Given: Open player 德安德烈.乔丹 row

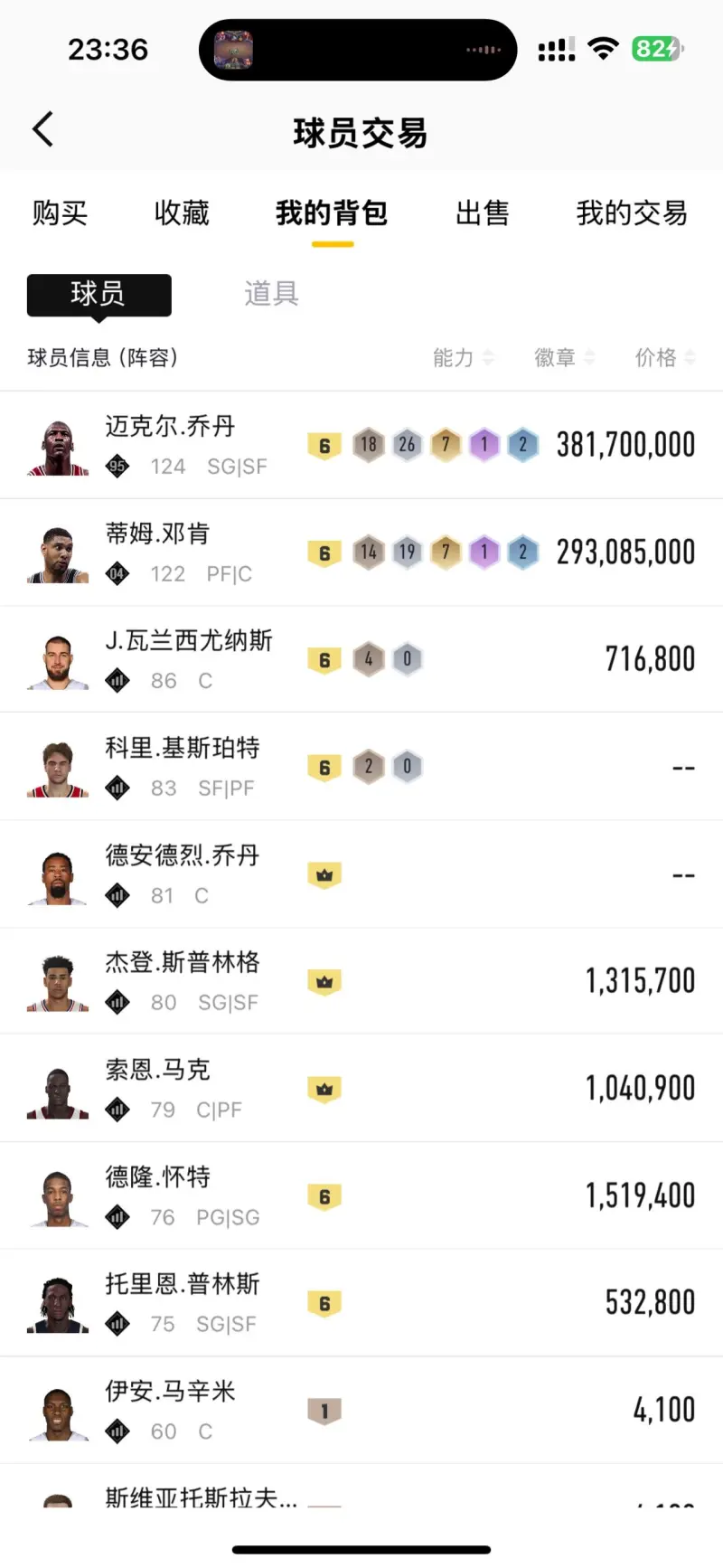Looking at the screenshot, I should (361, 874).
